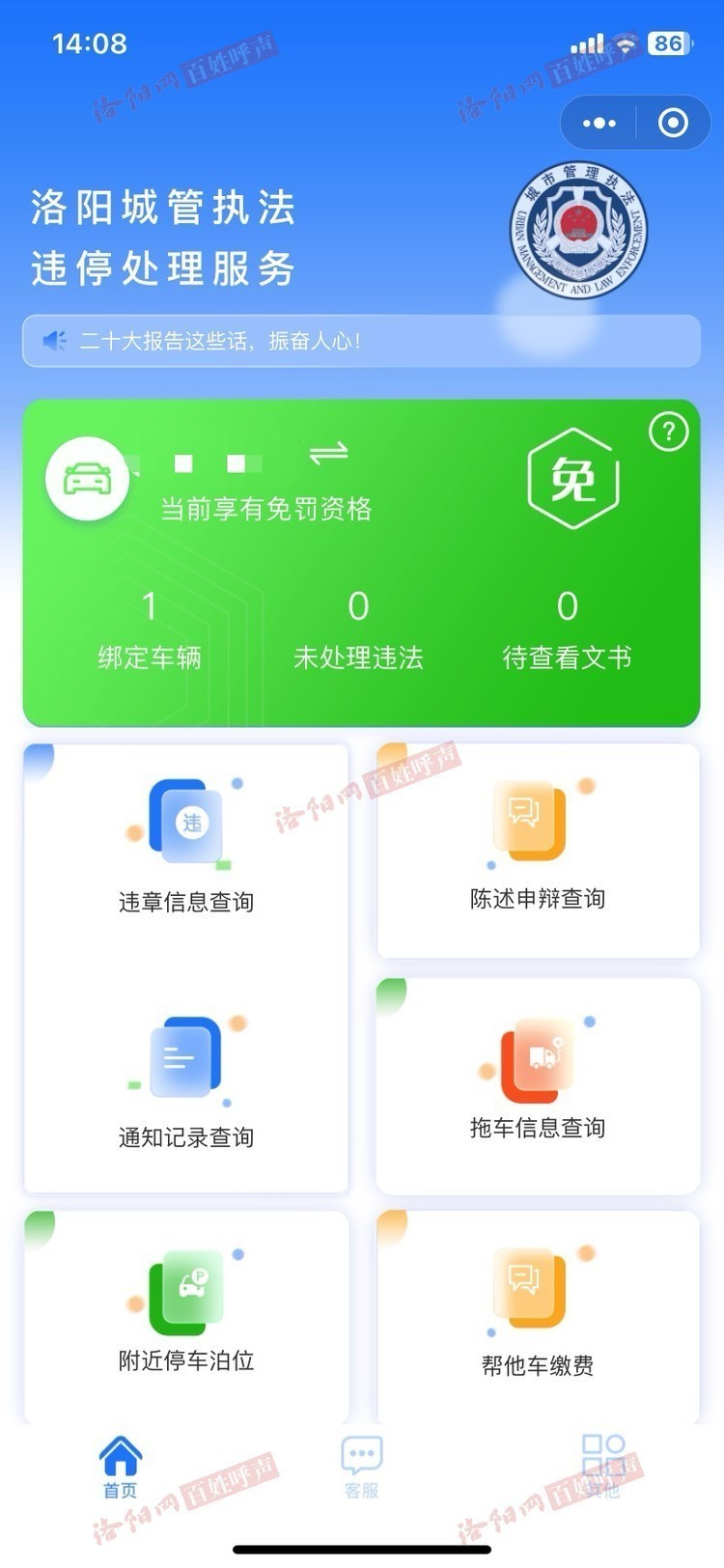Screen dimensions: 724x1568
Task: Open 陈述申辩查询 card
Action: pyautogui.click(x=538, y=850)
